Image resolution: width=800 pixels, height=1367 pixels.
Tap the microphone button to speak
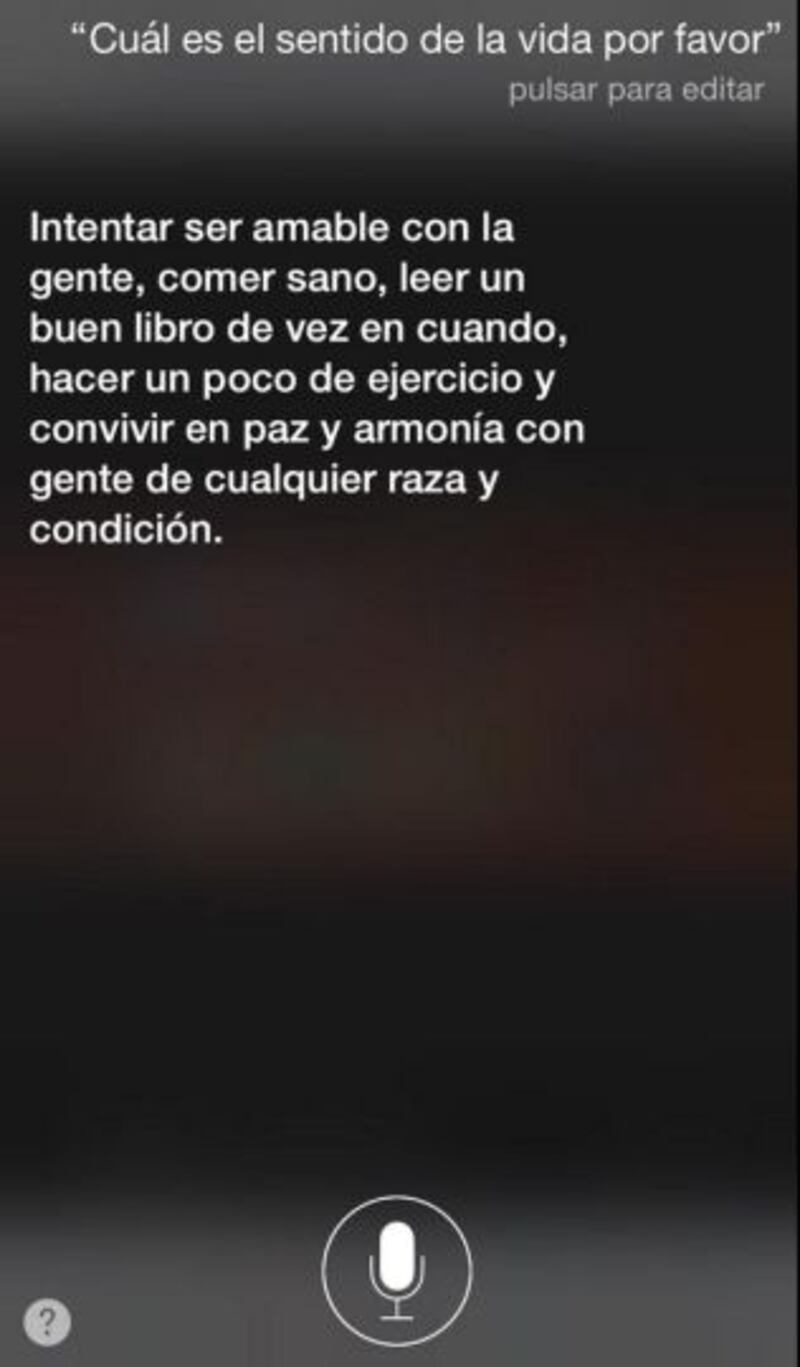(397, 1270)
